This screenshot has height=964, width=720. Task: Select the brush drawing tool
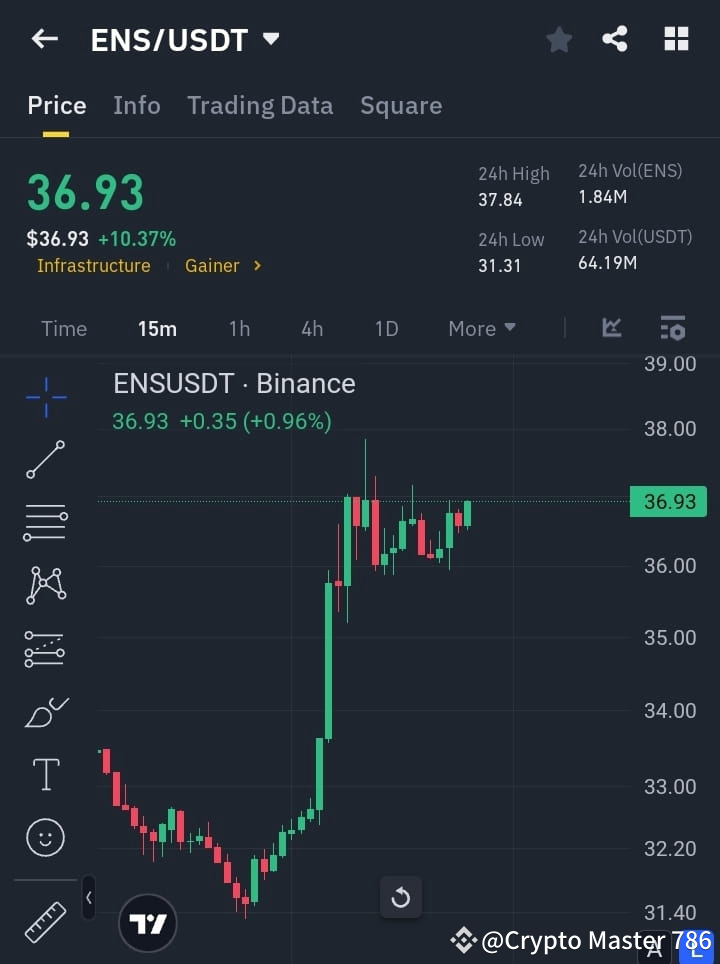45,712
